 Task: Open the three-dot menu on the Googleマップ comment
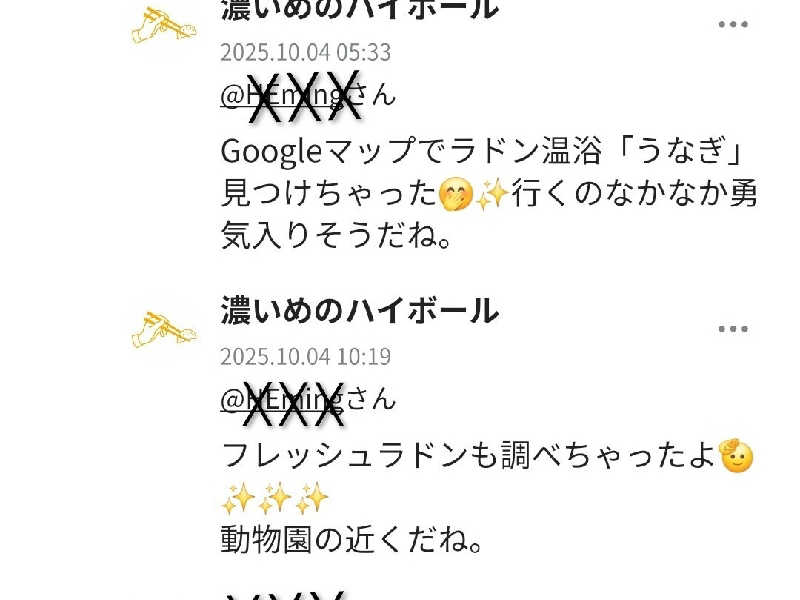733,25
